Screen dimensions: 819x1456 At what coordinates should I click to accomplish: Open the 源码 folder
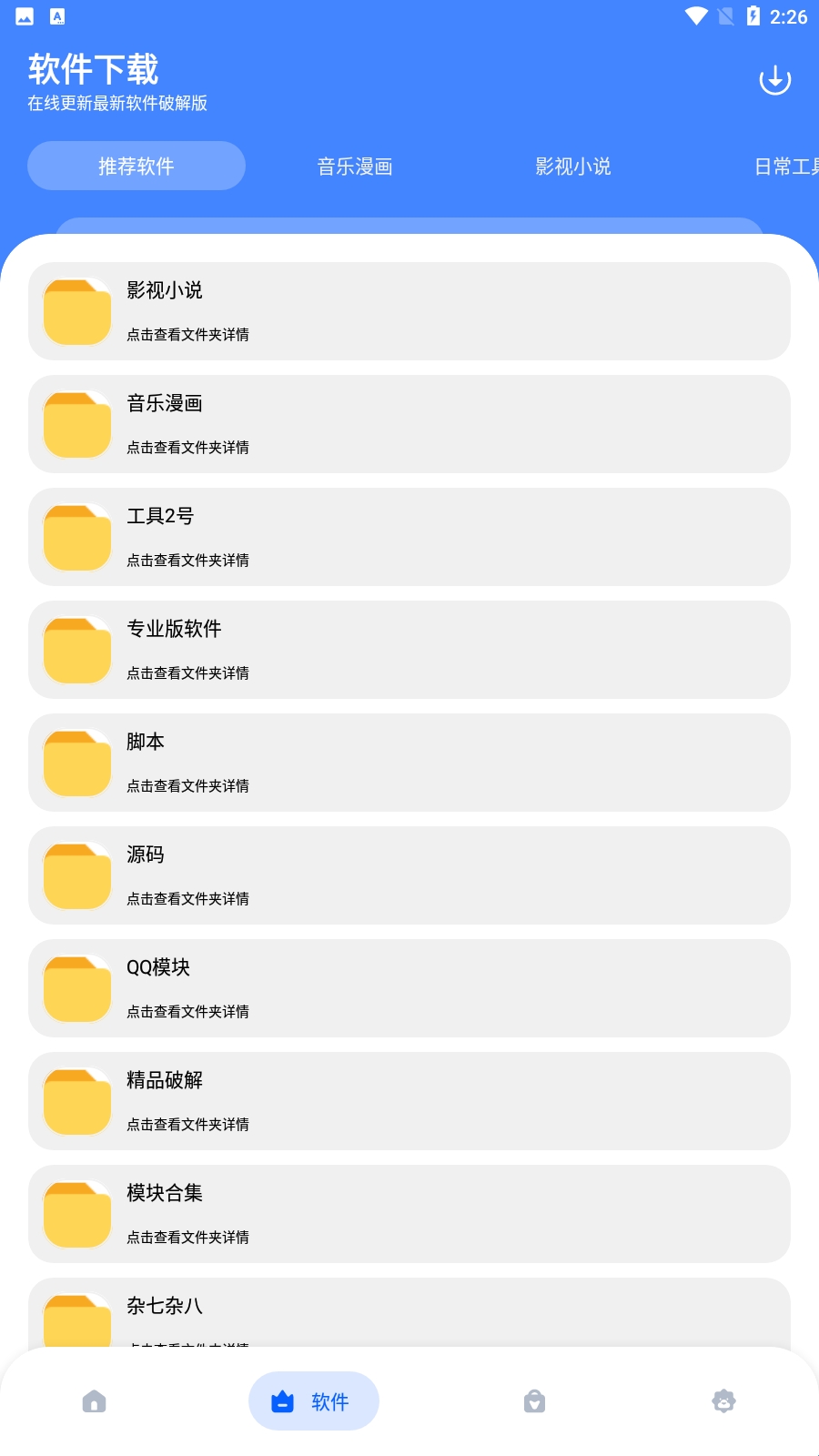click(409, 875)
